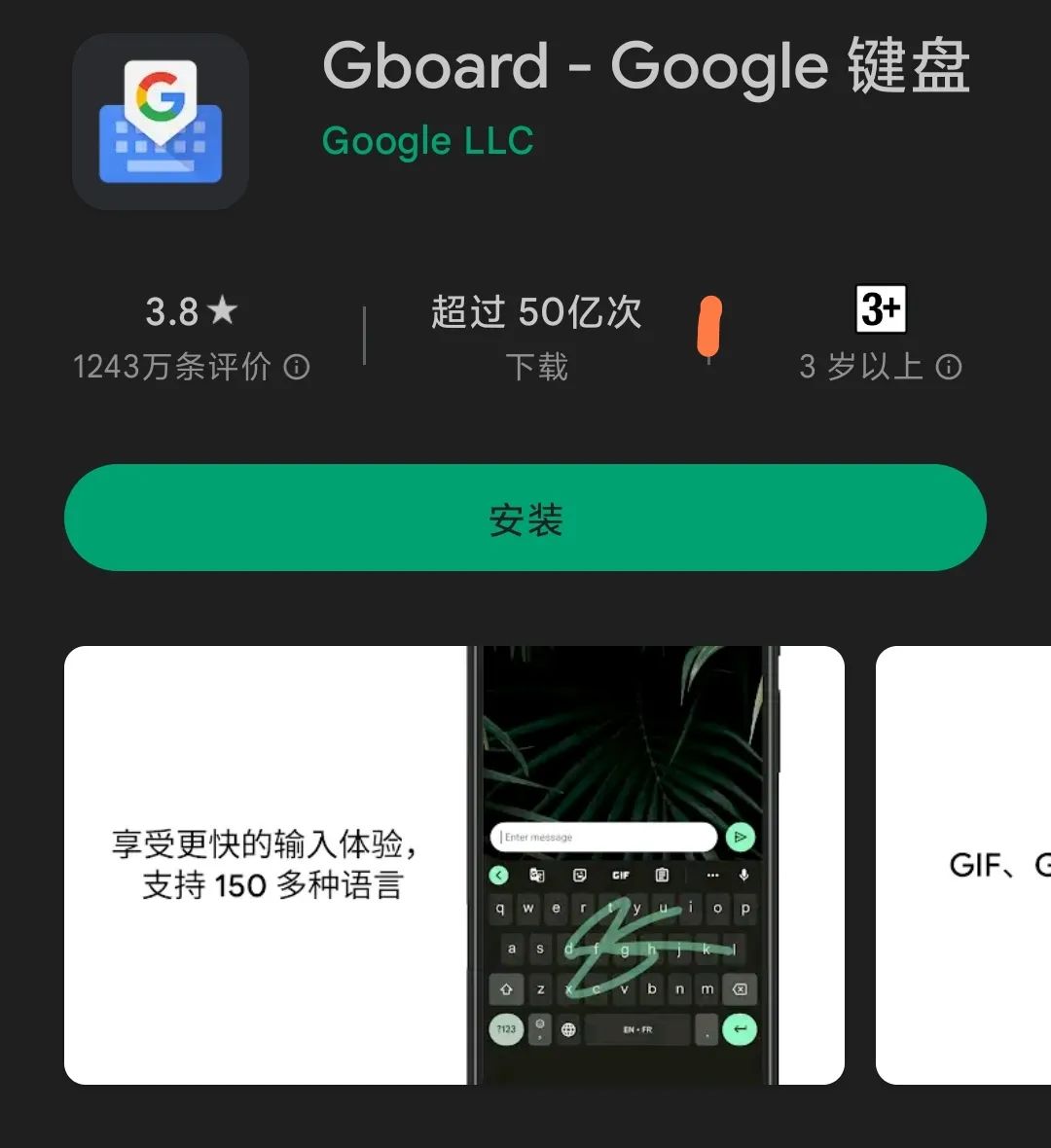Tap the microphone icon for voice typing

coord(743,876)
